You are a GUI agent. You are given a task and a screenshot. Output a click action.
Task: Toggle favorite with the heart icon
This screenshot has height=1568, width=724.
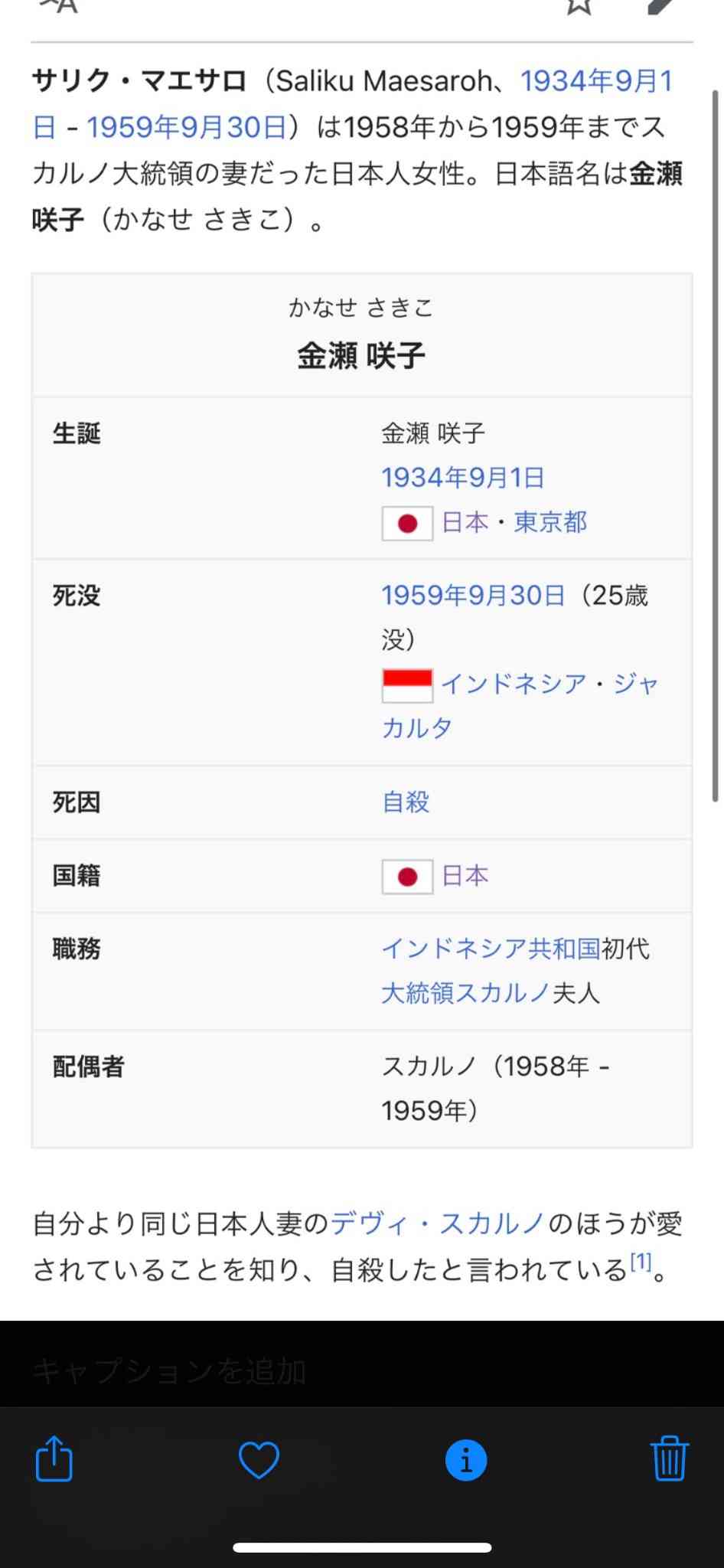point(258,1459)
